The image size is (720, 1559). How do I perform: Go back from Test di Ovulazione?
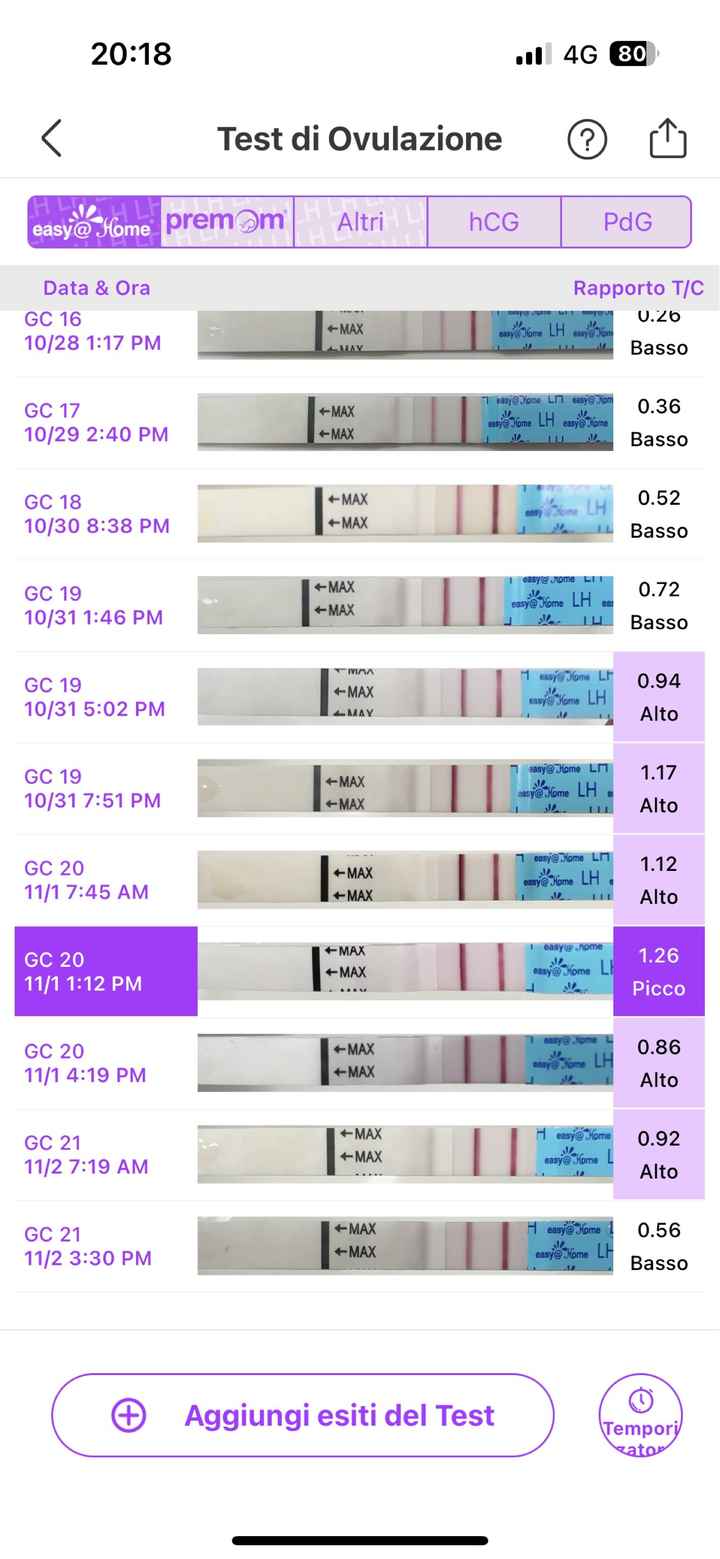click(x=52, y=139)
